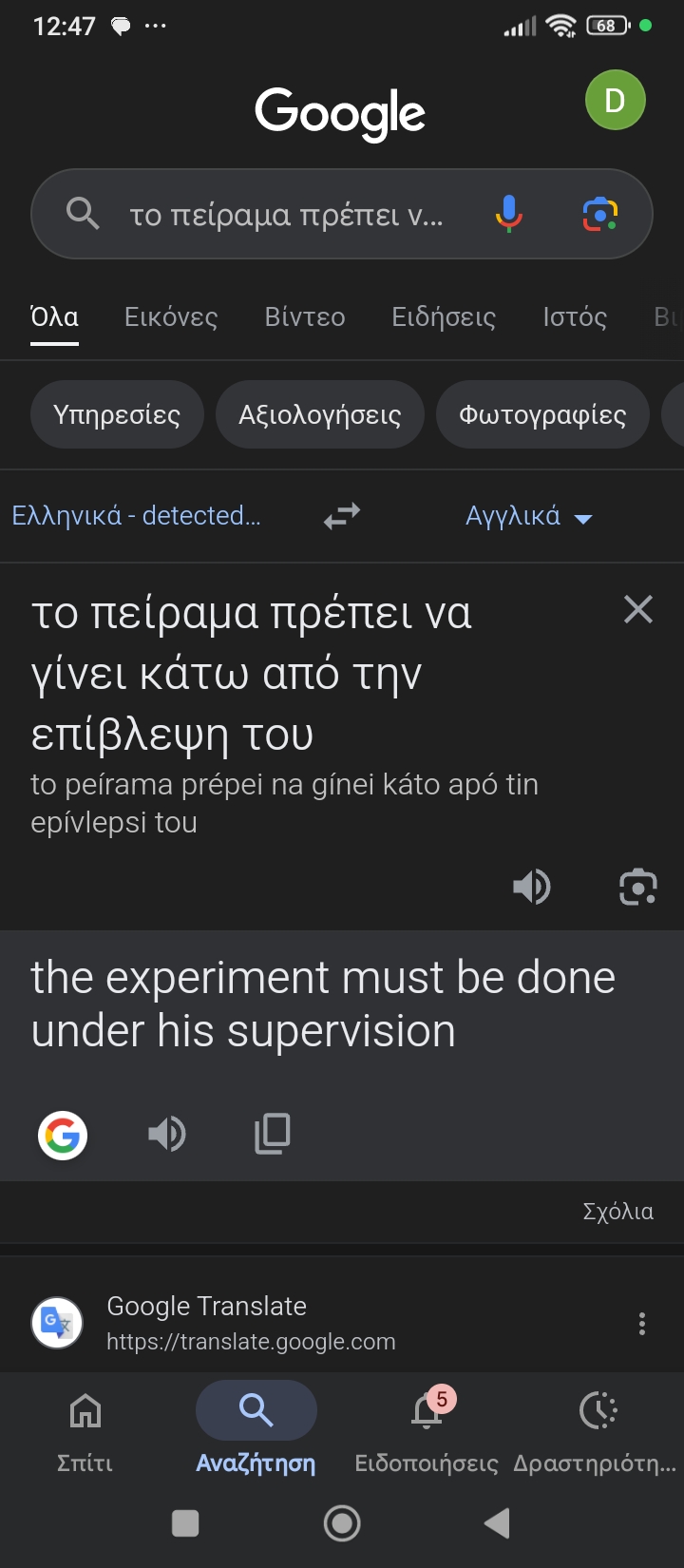The height and width of the screenshot is (1568, 684).
Task: Open the account profile avatar
Action: click(x=615, y=101)
